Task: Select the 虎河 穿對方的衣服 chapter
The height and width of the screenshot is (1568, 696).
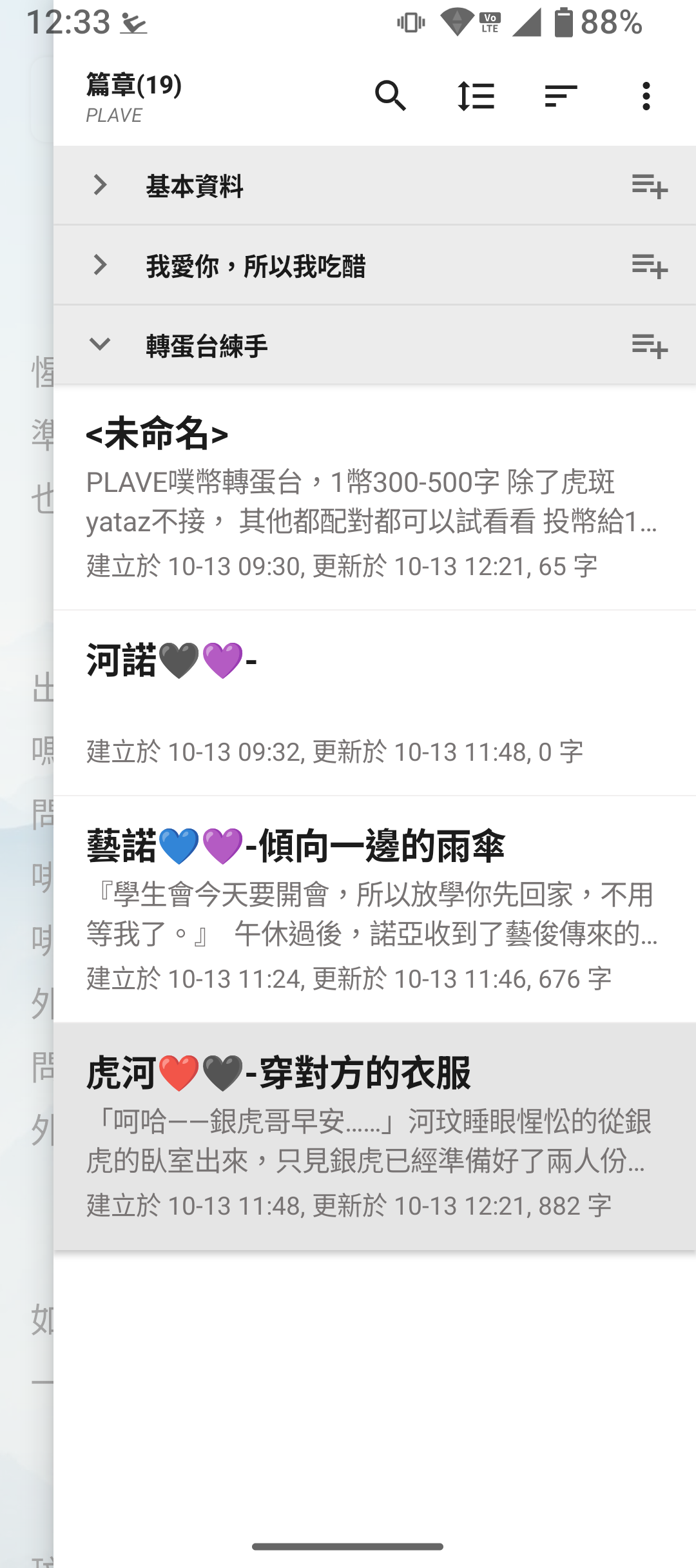Action: tap(374, 1137)
